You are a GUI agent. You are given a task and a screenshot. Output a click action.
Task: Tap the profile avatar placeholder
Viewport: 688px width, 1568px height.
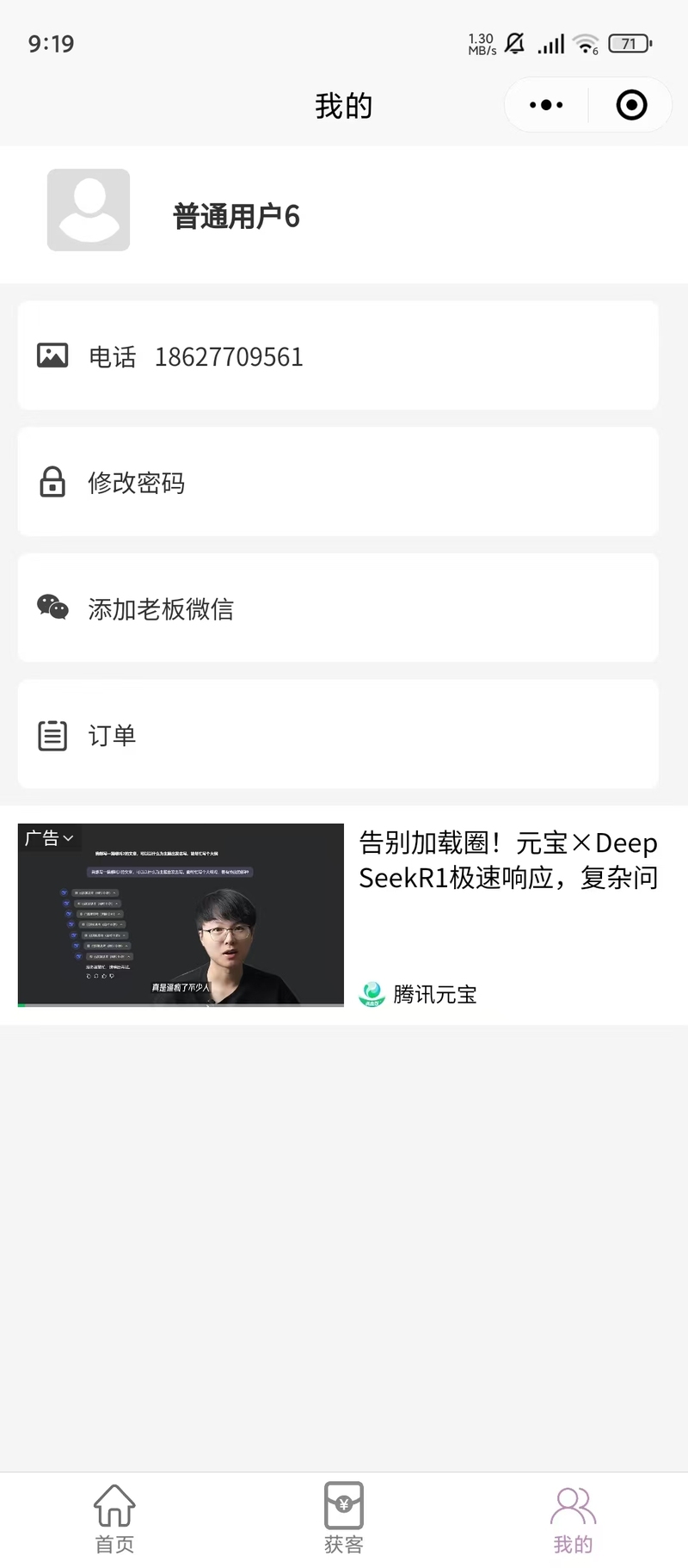coord(89,210)
